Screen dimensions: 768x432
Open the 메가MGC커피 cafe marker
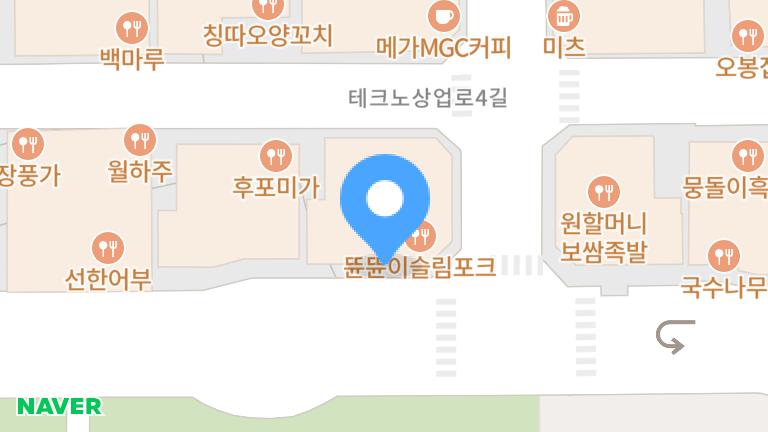click(444, 17)
